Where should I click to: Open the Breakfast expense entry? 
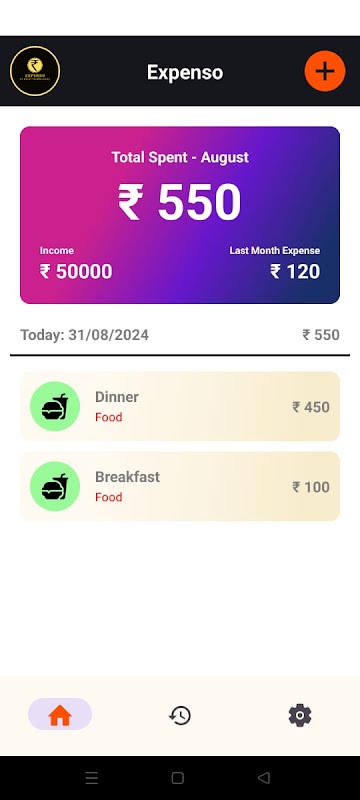[179, 486]
